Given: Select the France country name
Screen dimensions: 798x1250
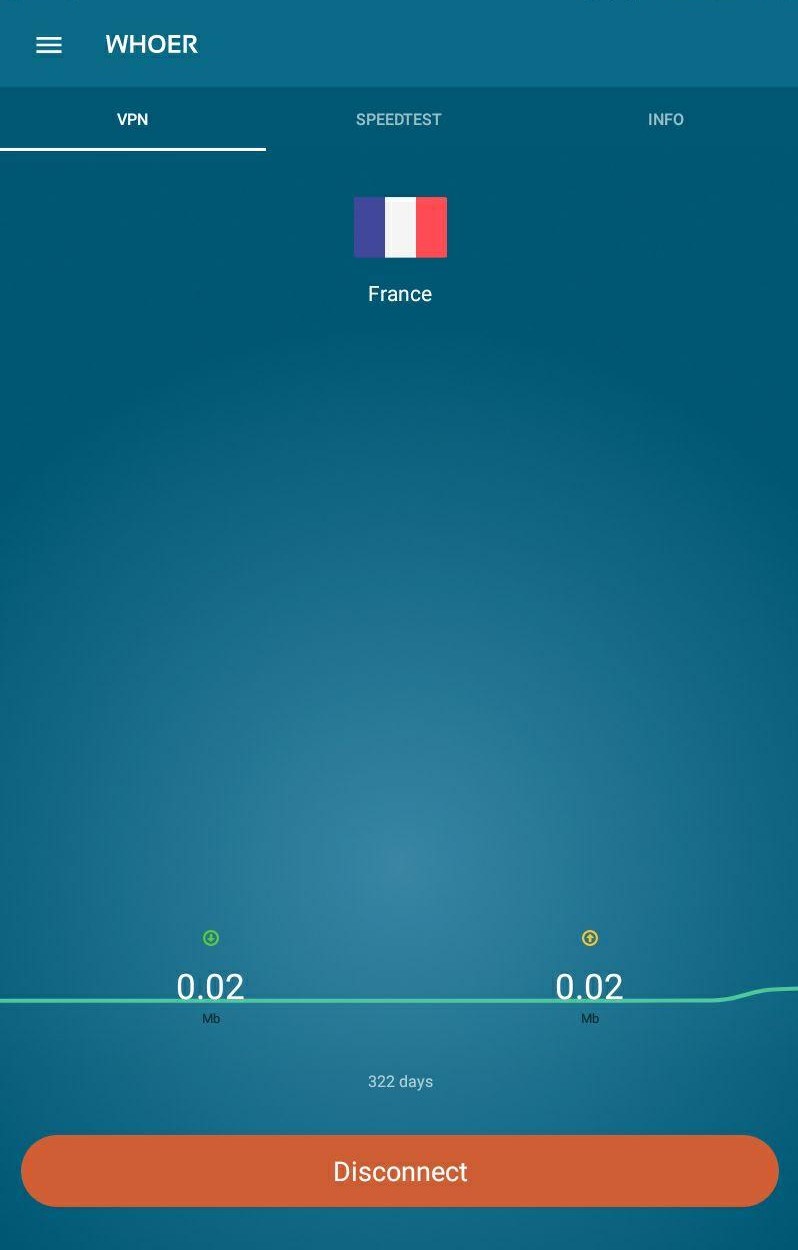Looking at the screenshot, I should point(399,293).
